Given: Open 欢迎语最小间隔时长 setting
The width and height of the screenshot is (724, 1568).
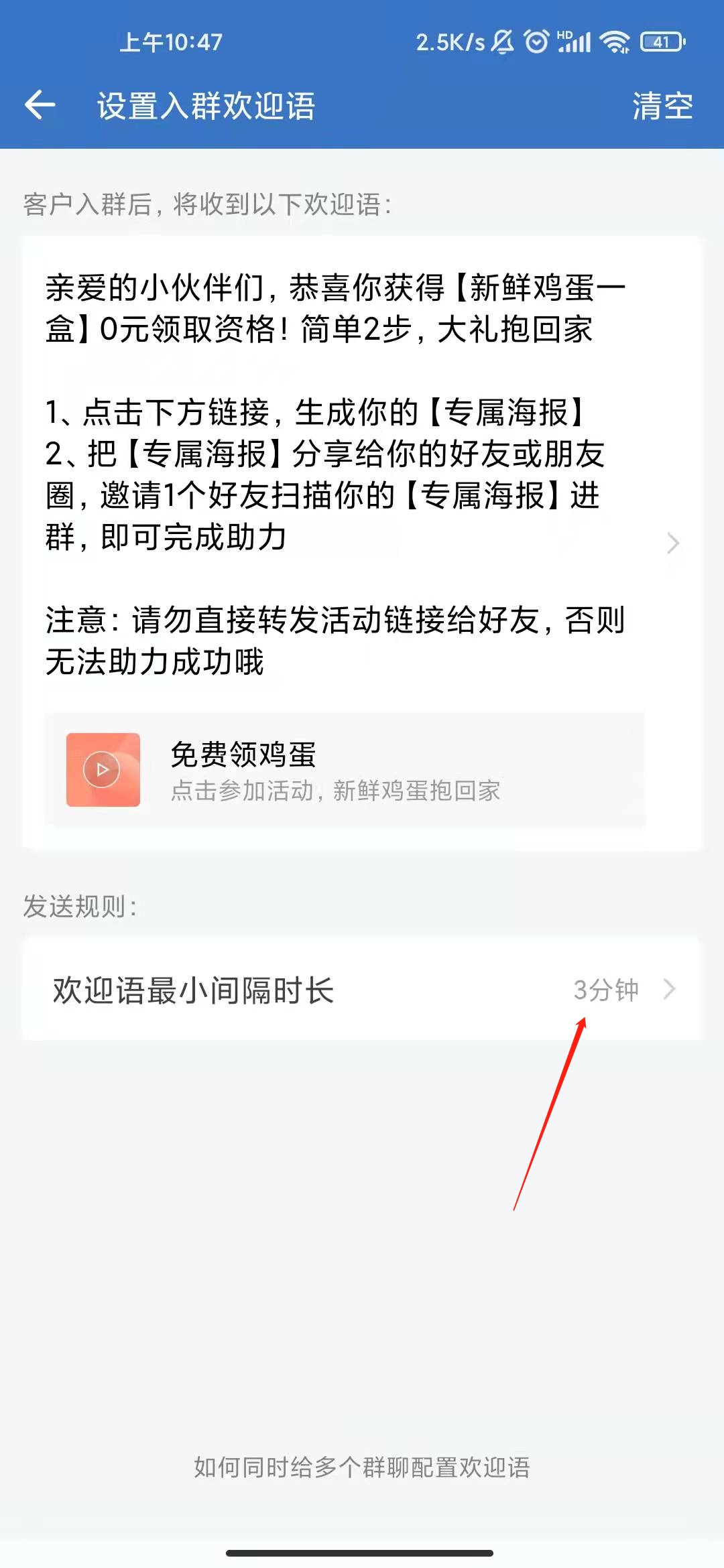Looking at the screenshot, I should tap(362, 990).
